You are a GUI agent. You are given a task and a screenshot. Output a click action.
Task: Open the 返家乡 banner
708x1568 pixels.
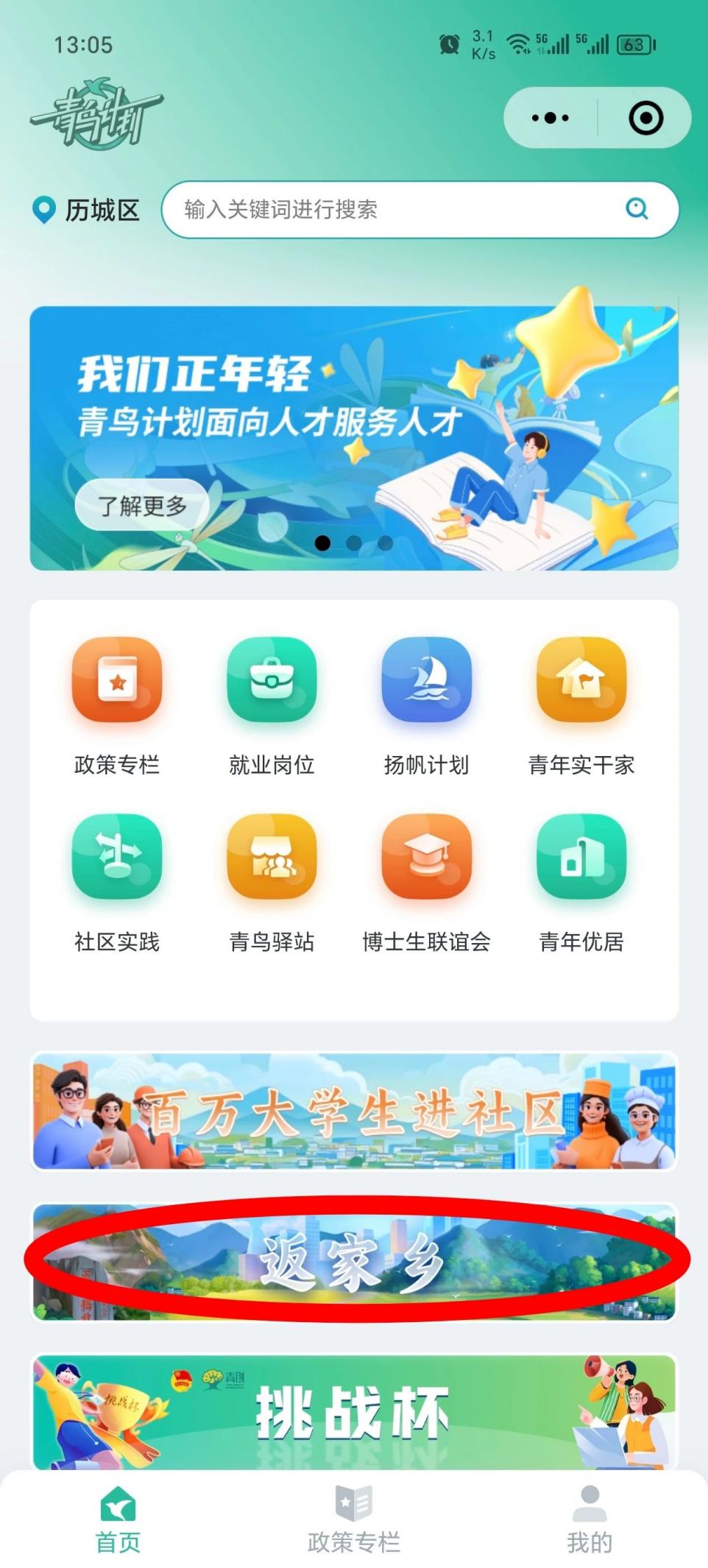354,1262
